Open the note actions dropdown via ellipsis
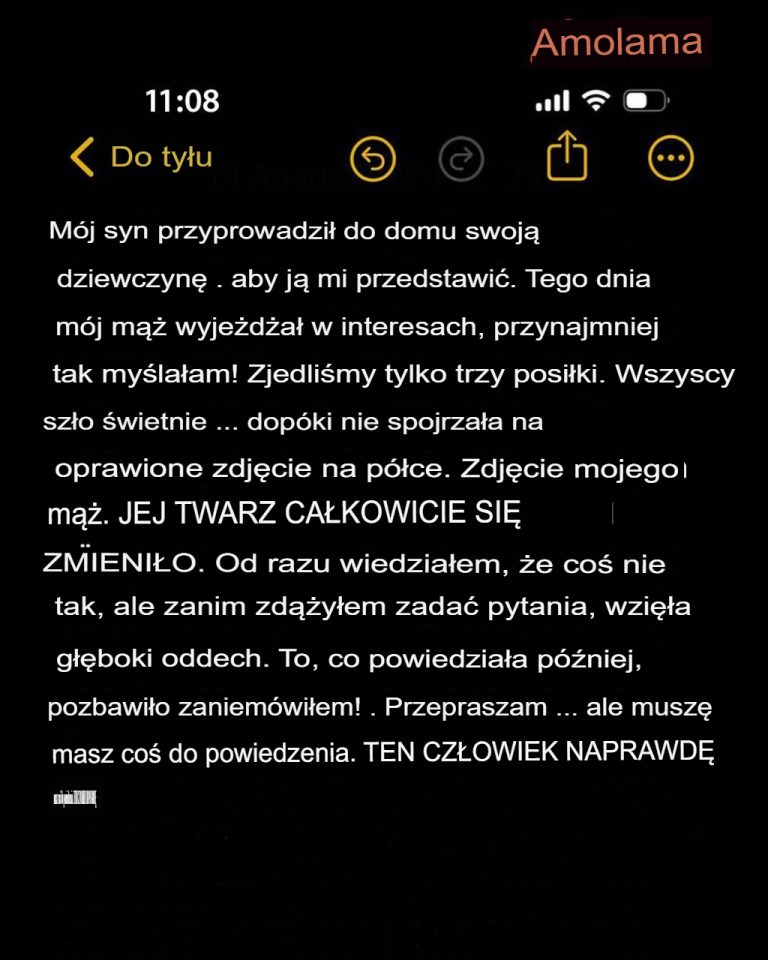The image size is (768, 960). coord(671,157)
